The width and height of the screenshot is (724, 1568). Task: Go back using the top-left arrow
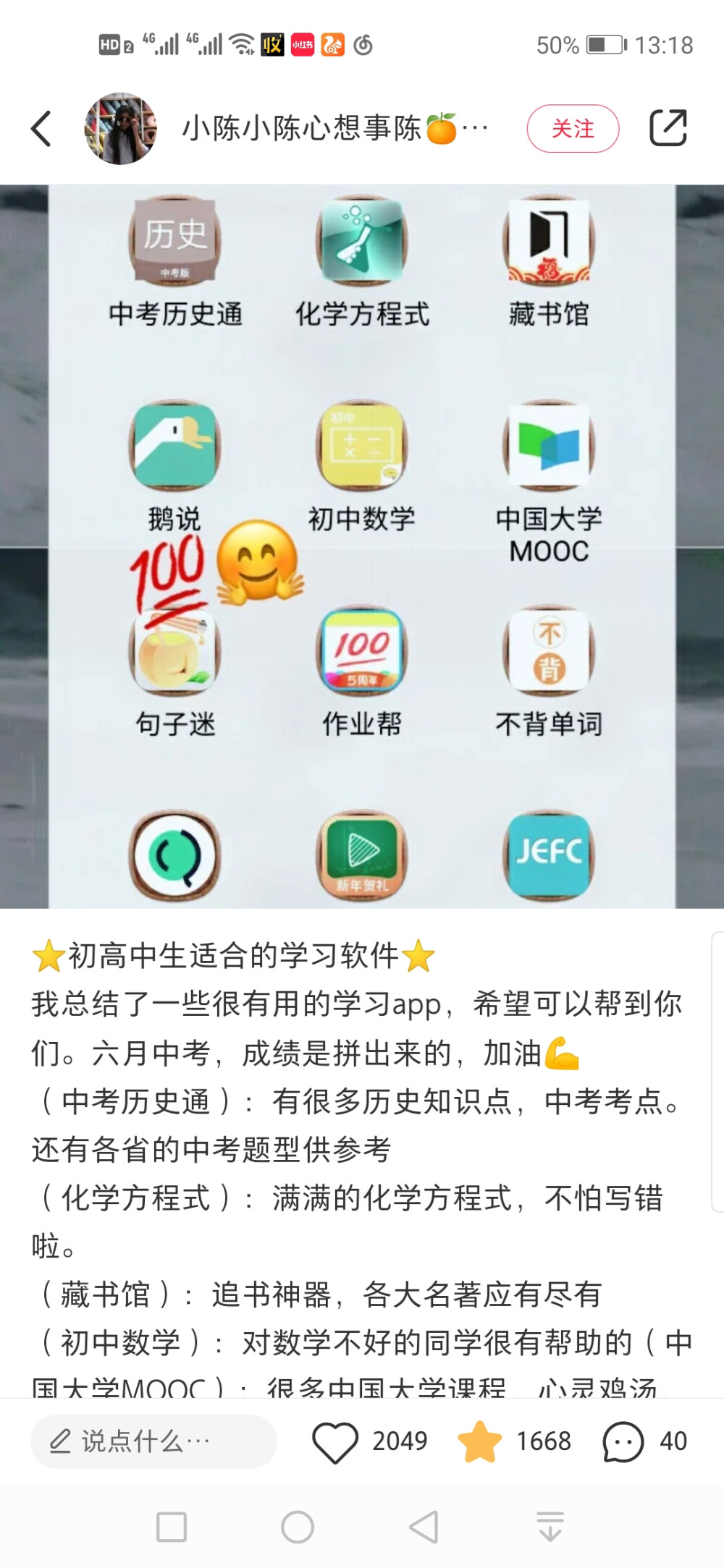tap(41, 129)
